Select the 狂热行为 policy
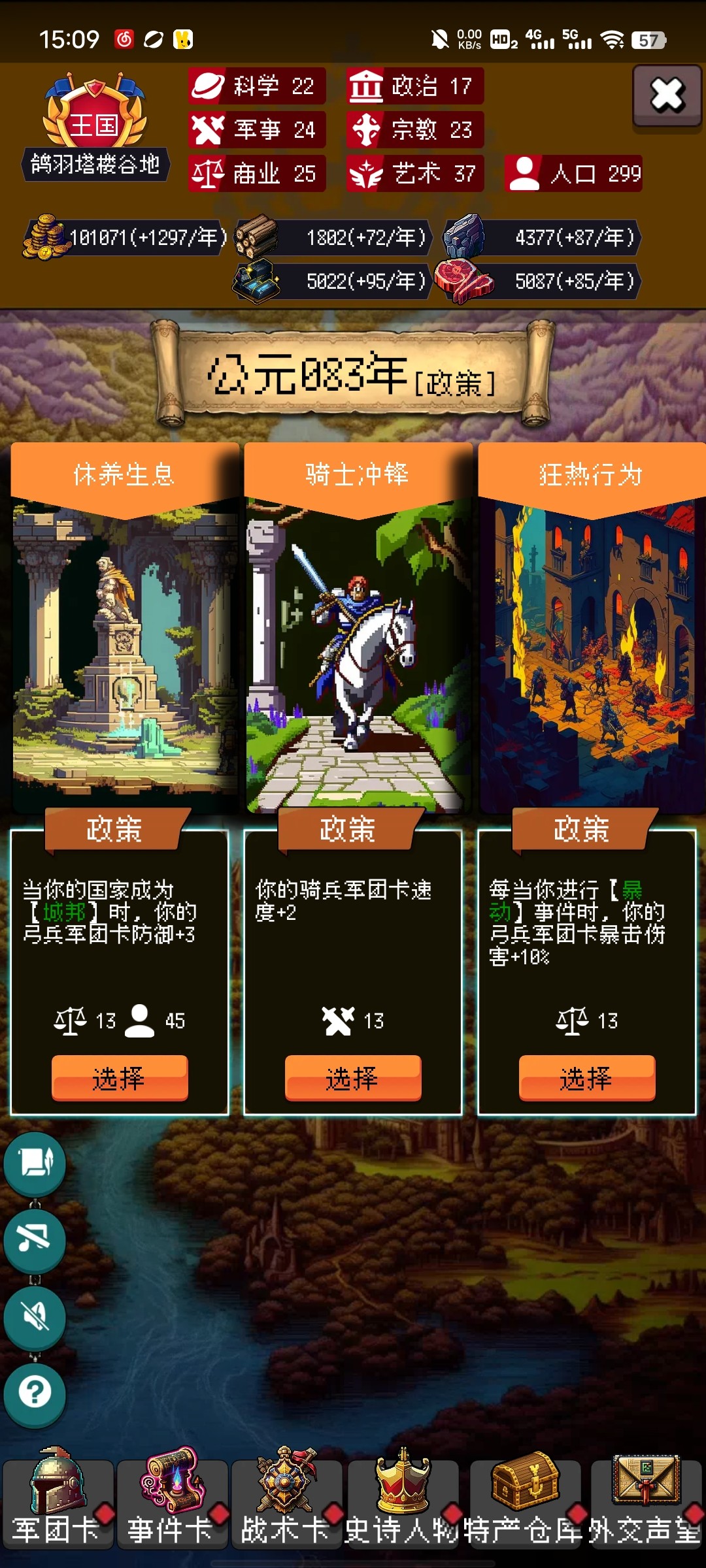This screenshot has width=706, height=1568. click(586, 1077)
